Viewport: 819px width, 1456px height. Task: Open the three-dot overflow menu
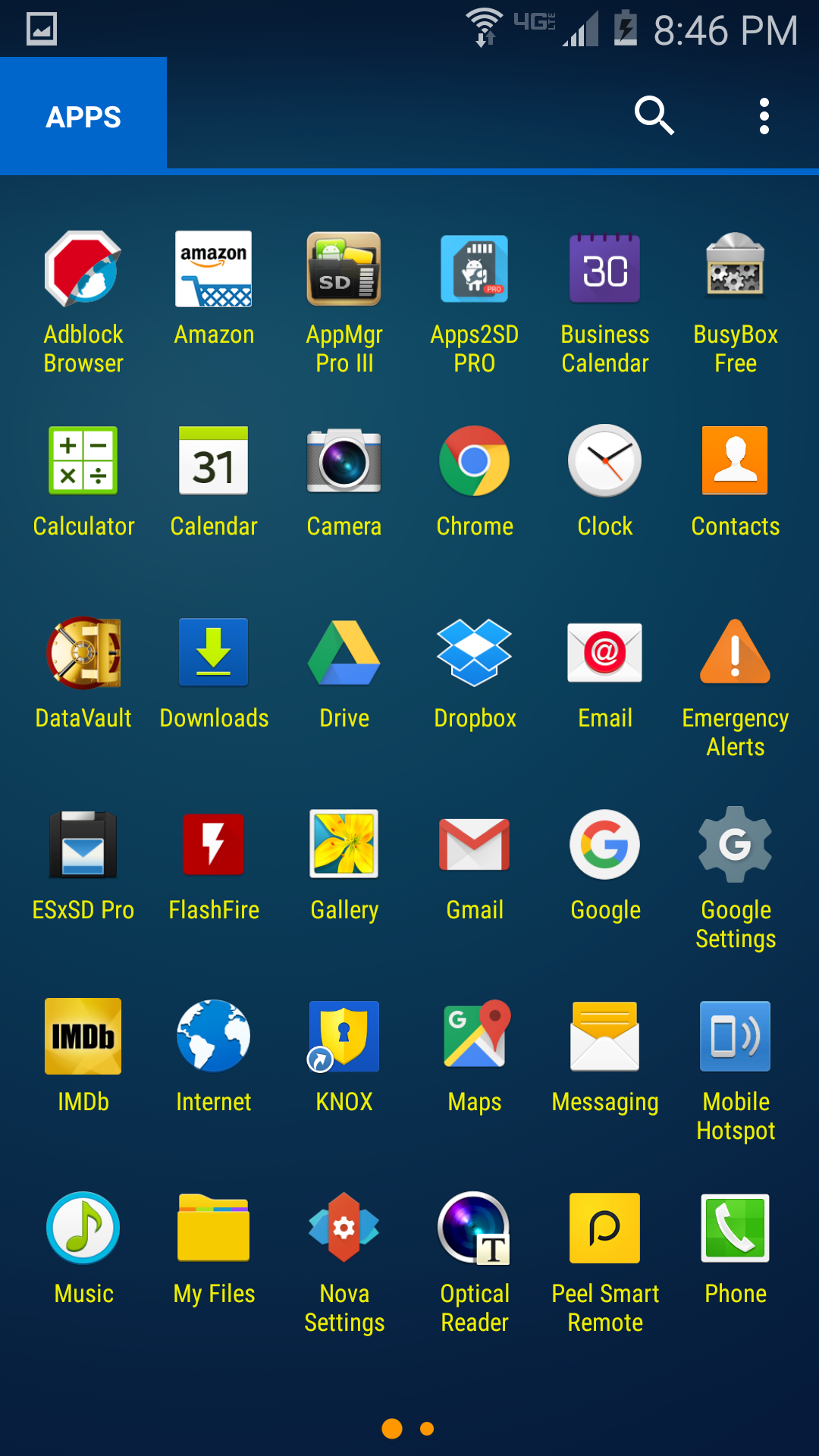pos(764,116)
